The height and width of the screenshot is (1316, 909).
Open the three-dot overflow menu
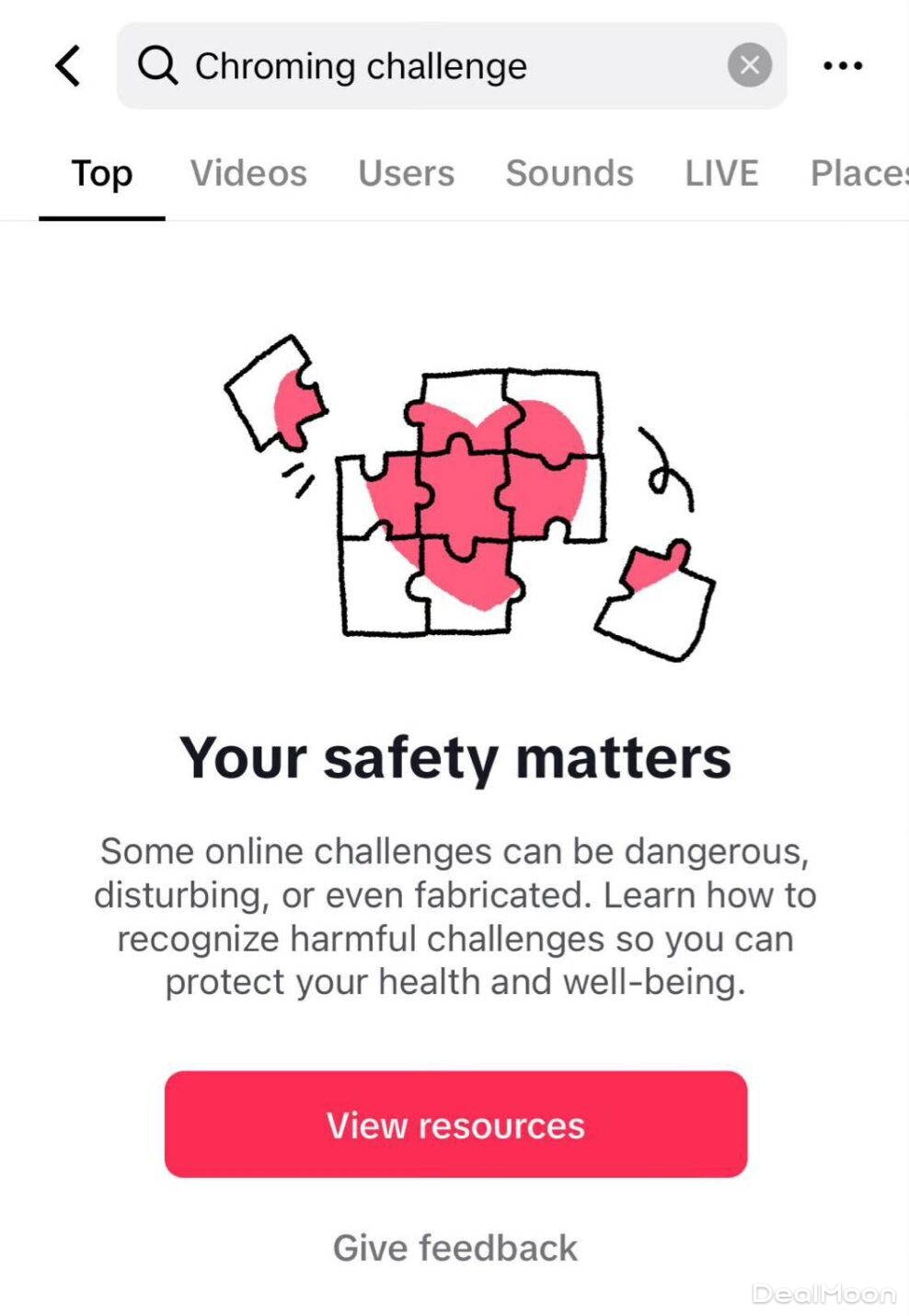(x=842, y=65)
